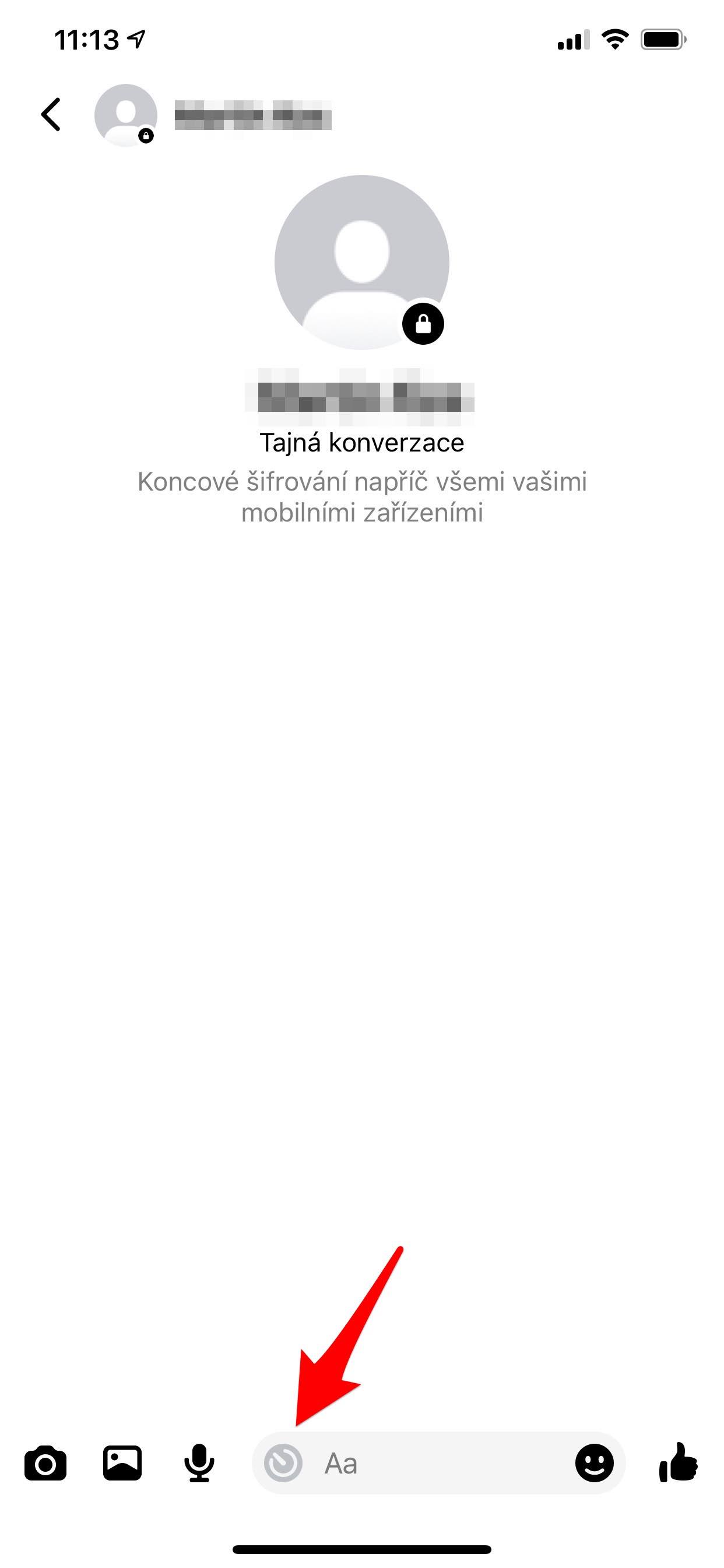
Task: Set the disappearing message timer
Action: (x=283, y=1464)
